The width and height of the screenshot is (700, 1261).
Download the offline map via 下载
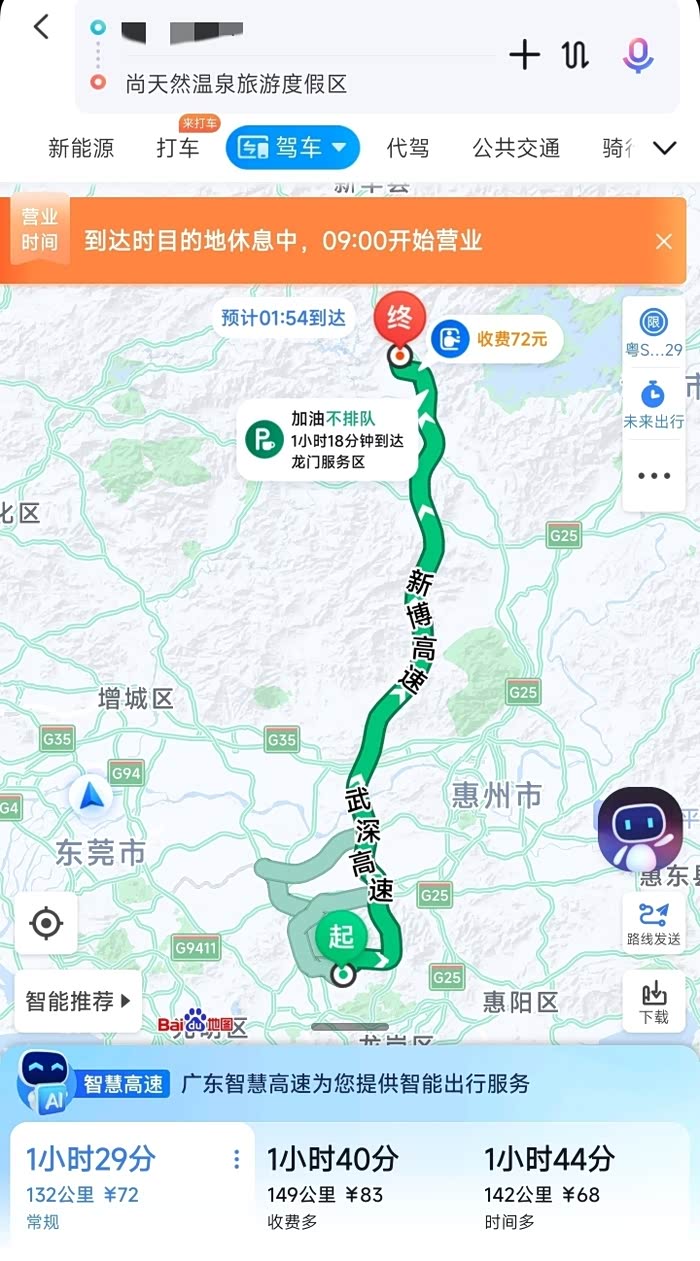click(x=654, y=1001)
